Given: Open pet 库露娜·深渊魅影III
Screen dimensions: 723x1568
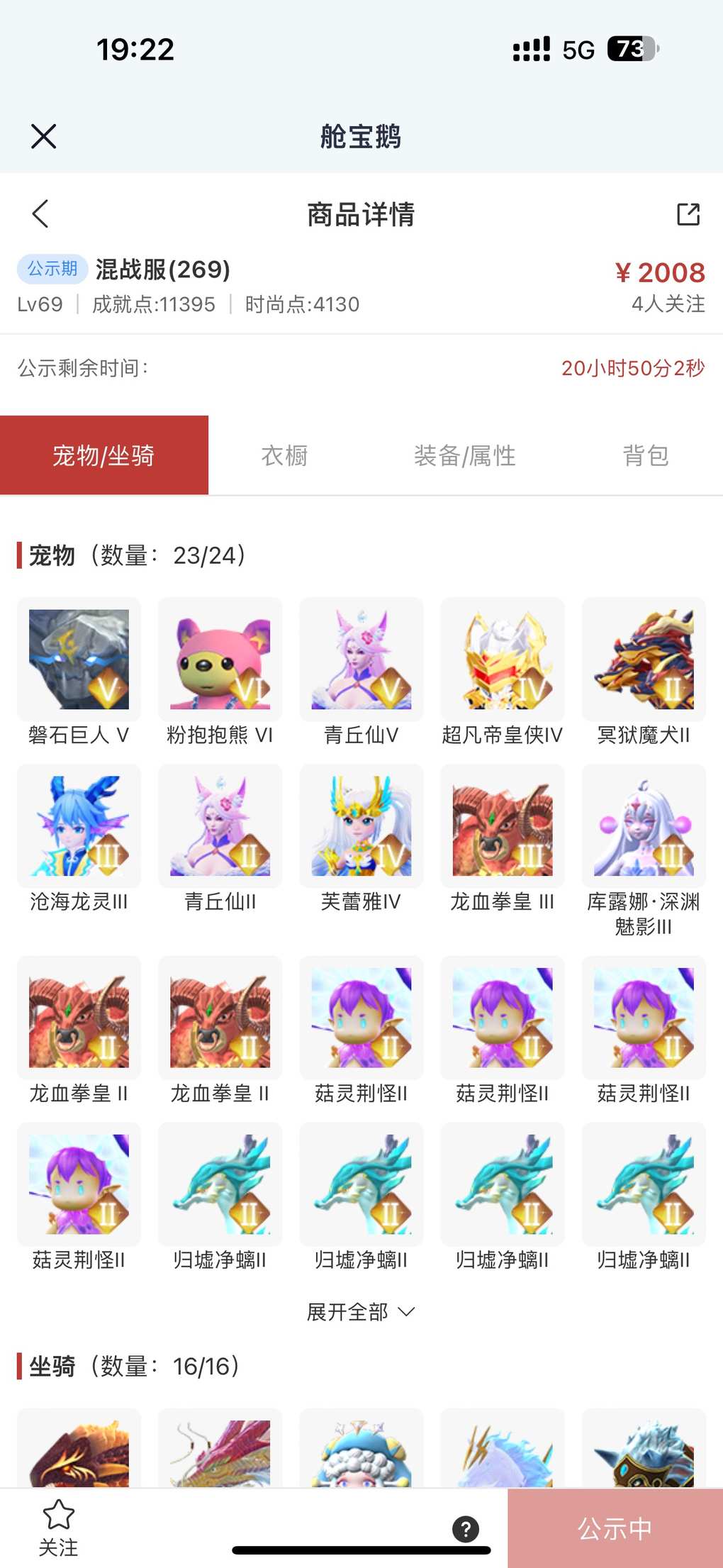Looking at the screenshot, I should (644, 826).
